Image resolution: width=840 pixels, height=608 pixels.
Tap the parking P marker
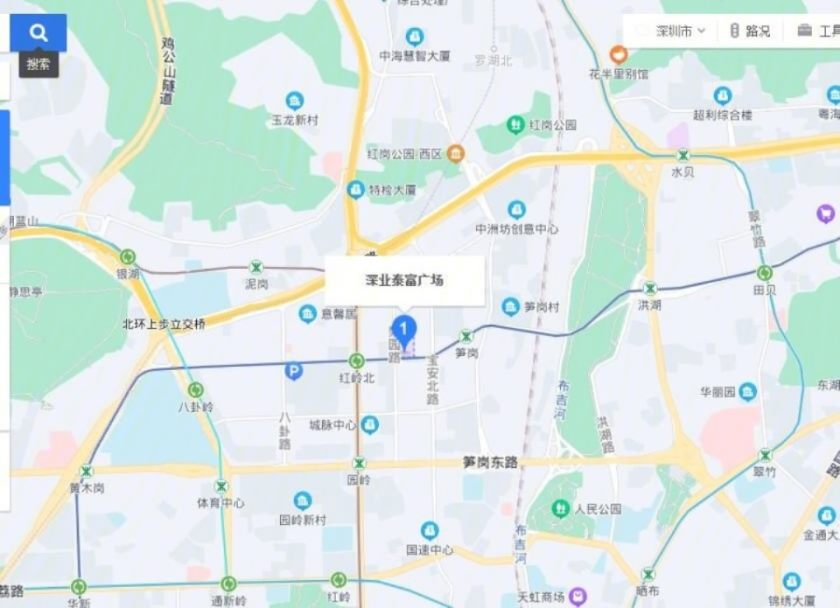294,372
